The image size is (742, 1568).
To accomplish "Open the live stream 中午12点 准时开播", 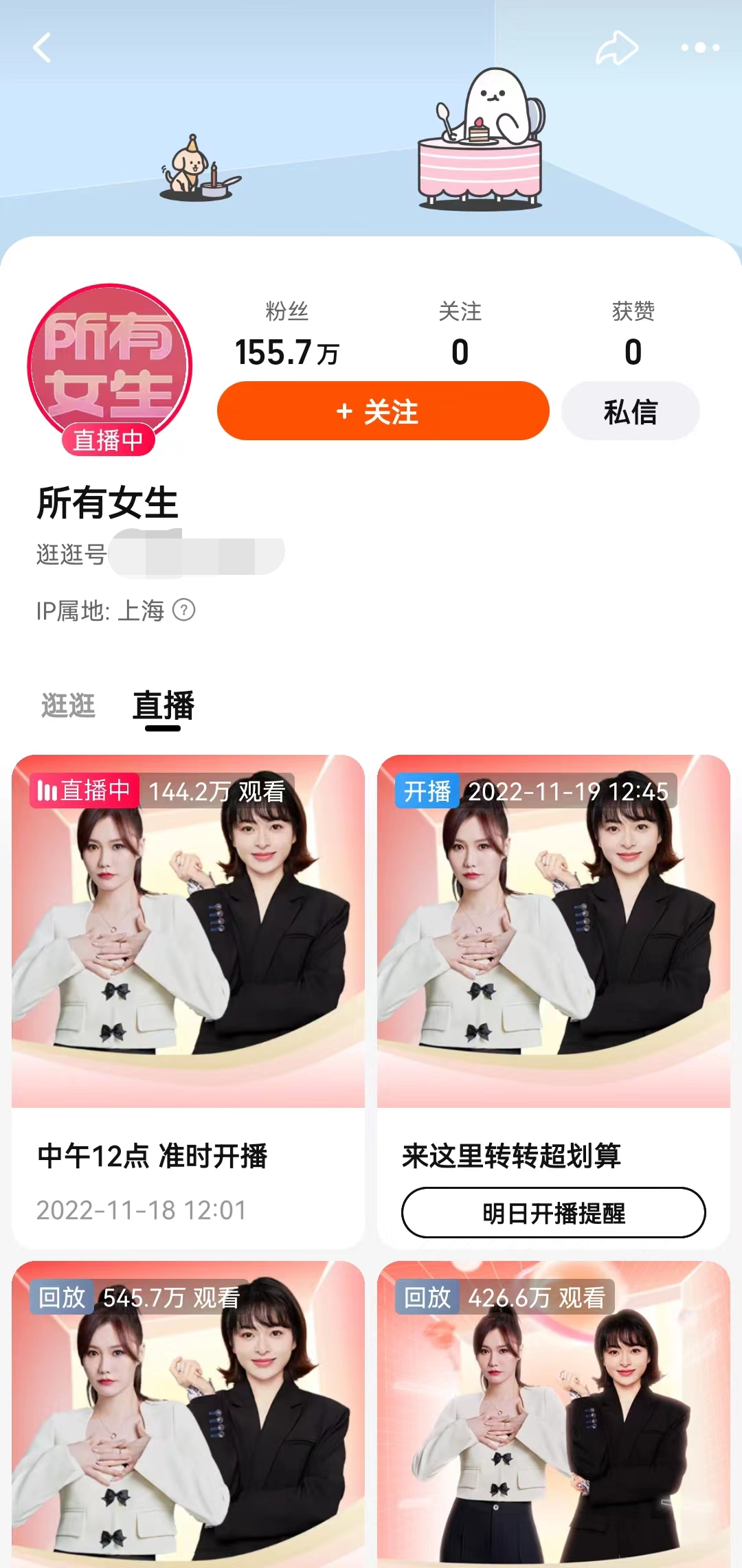I will point(188,962).
